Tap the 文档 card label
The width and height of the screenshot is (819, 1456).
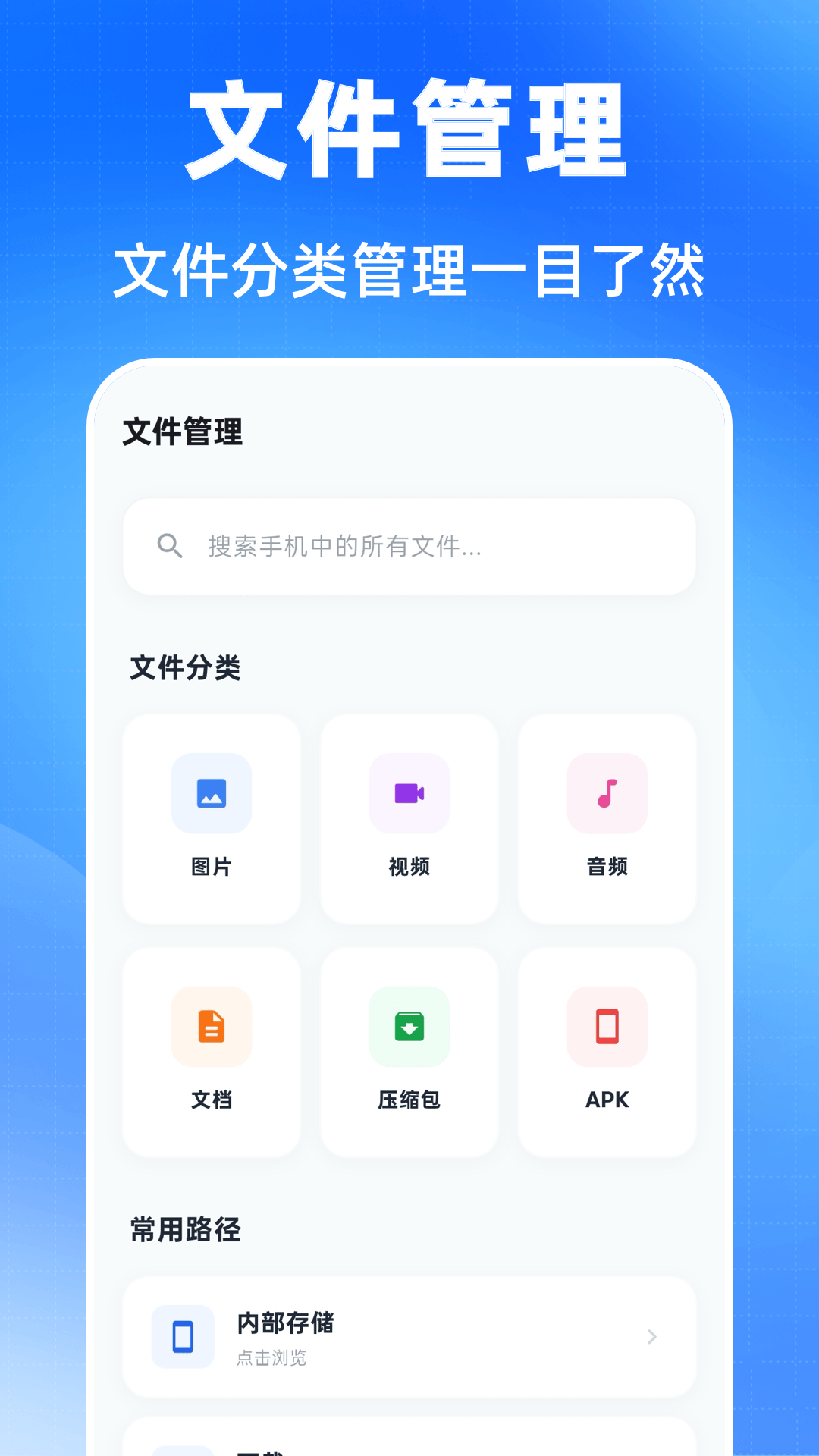tap(211, 1099)
